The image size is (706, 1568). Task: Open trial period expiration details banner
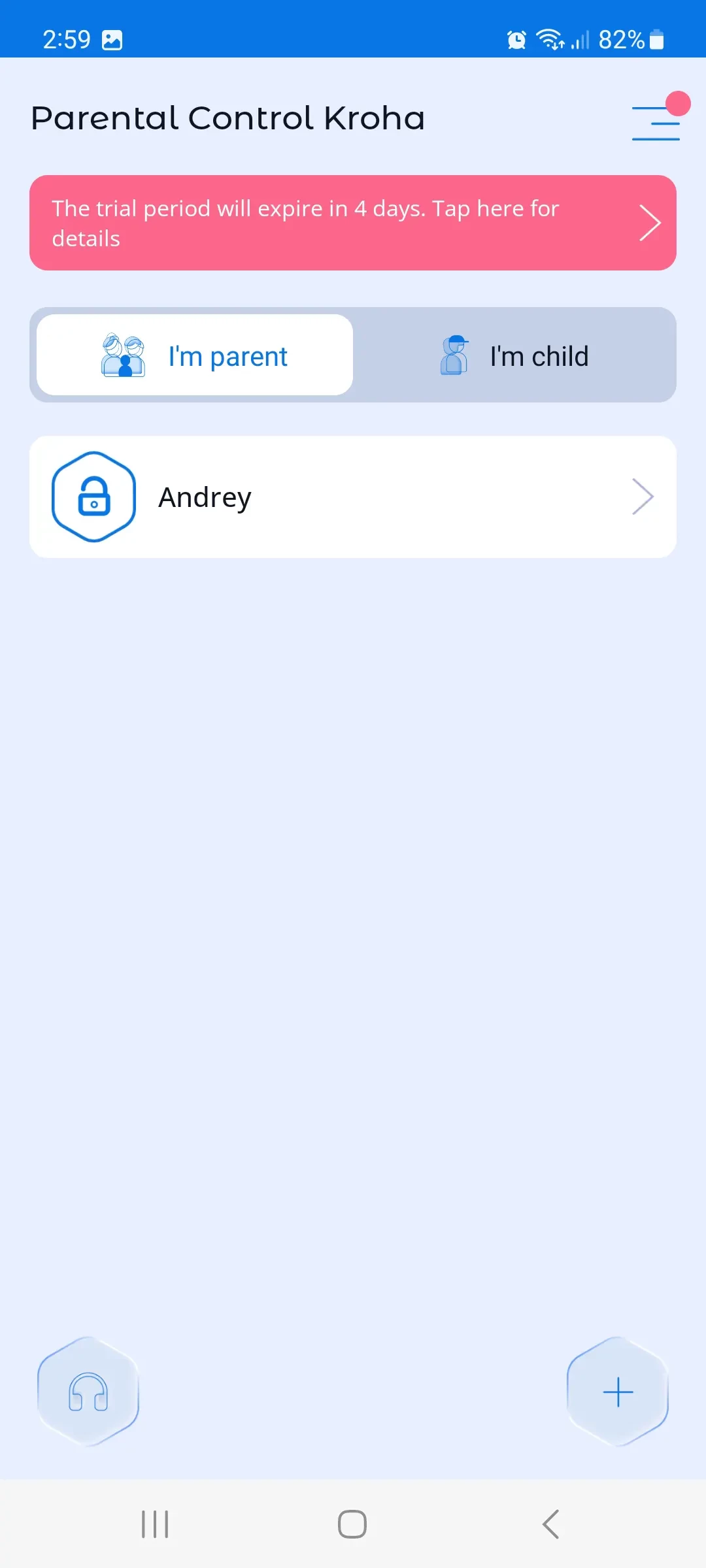point(352,223)
